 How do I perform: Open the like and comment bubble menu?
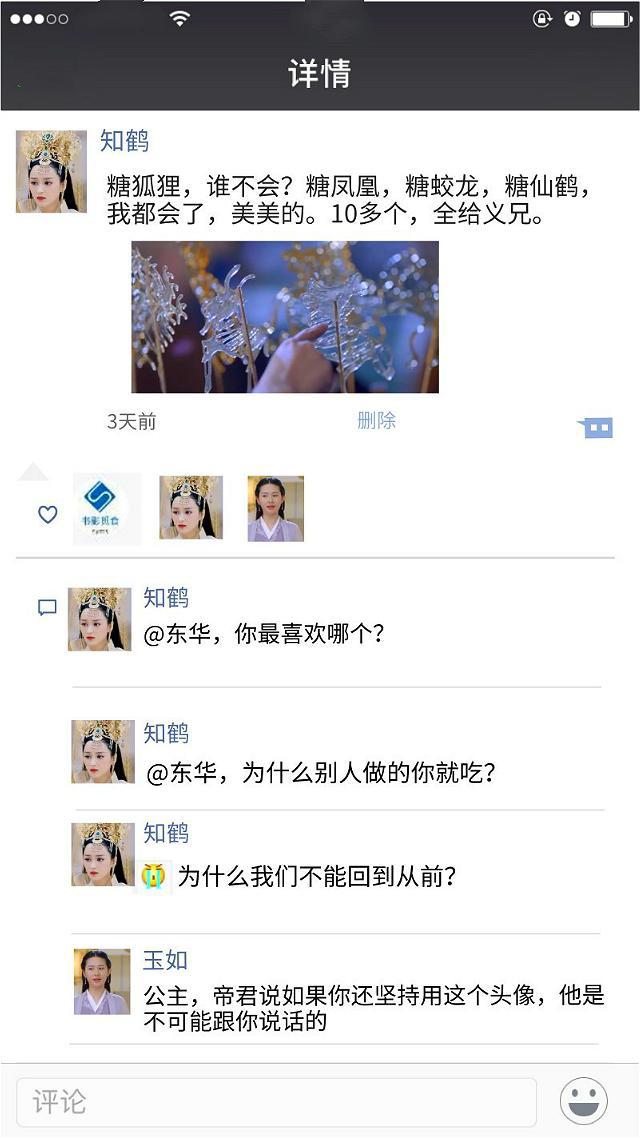pyautogui.click(x=596, y=428)
